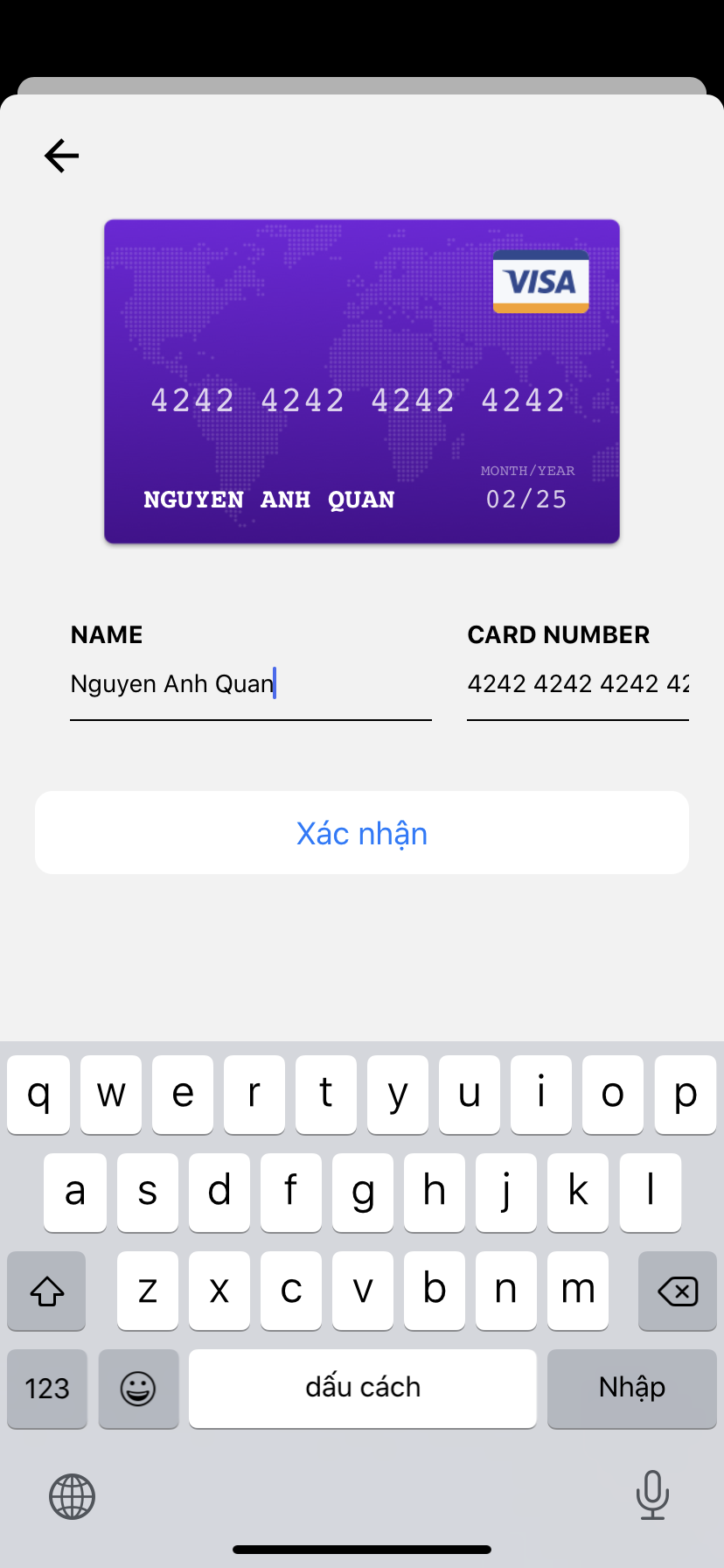Image resolution: width=724 pixels, height=1568 pixels.
Task: Focus the Card Number field
Action: point(577,683)
